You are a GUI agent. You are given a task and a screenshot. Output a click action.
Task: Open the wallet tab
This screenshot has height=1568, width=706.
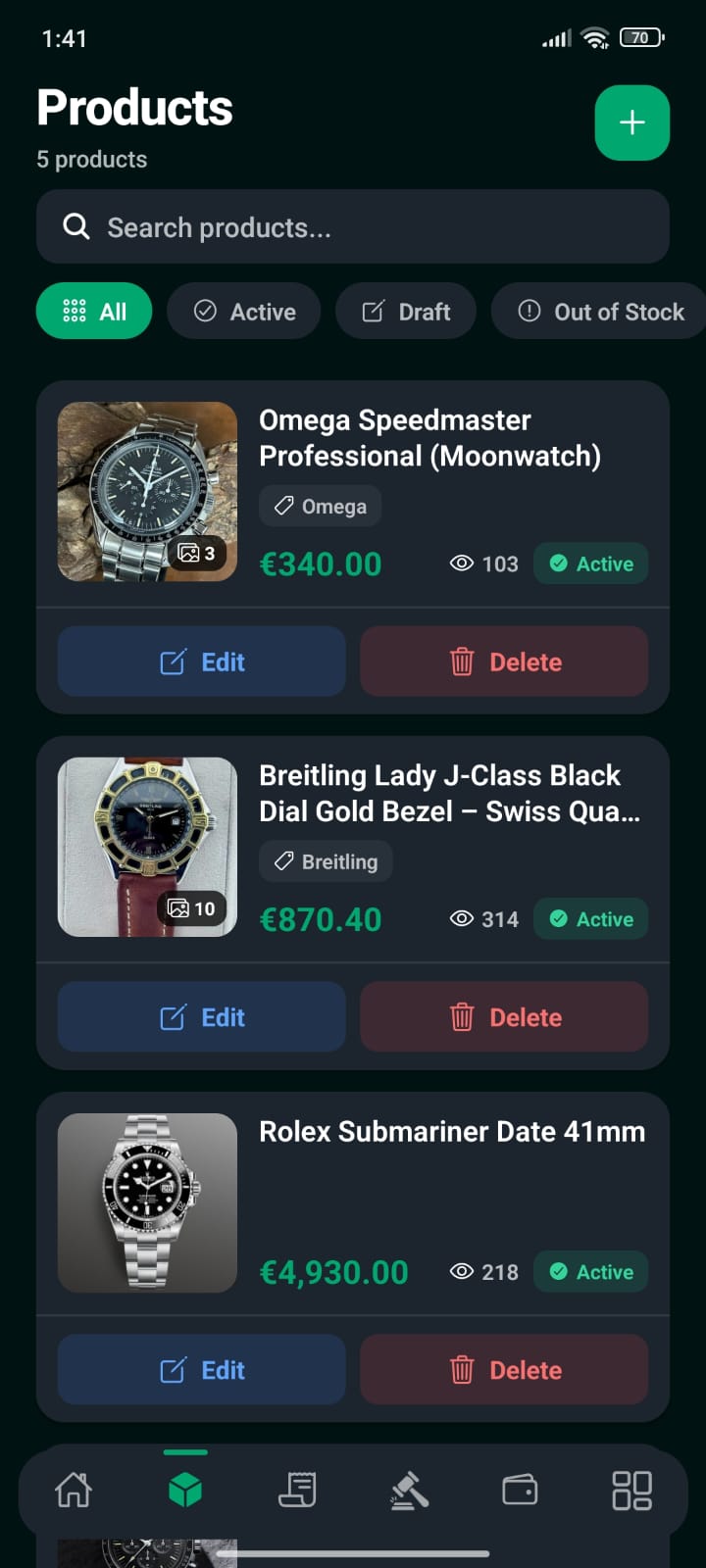(520, 1491)
